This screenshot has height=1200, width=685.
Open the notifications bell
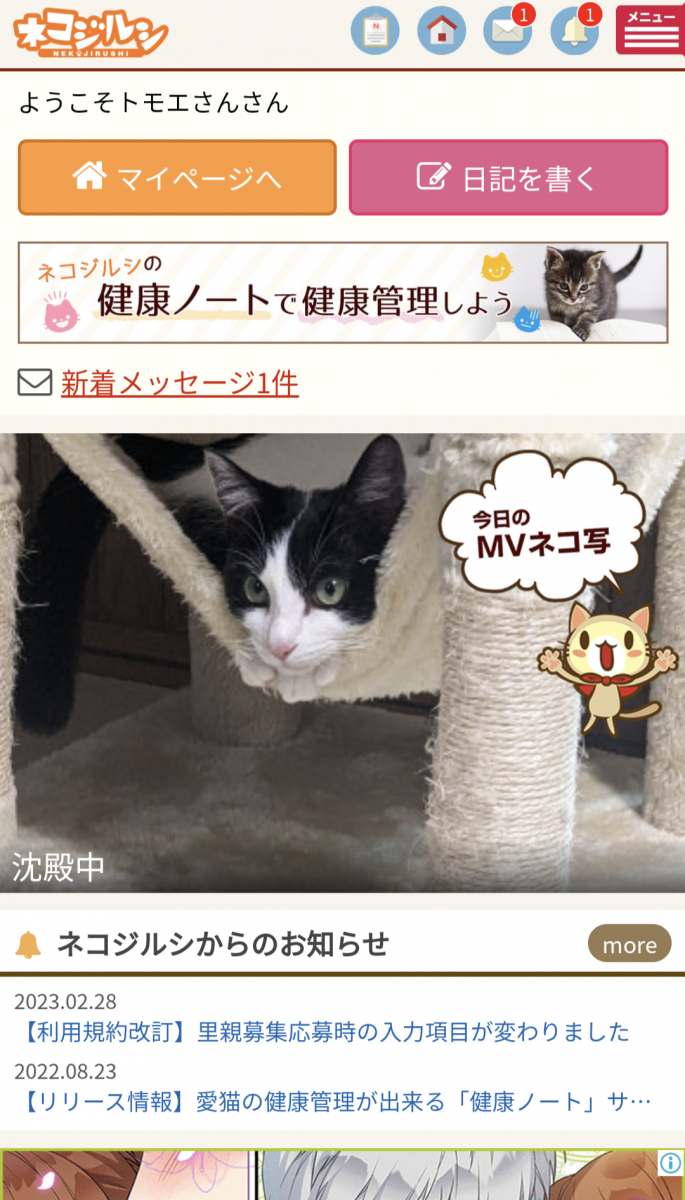(x=574, y=31)
